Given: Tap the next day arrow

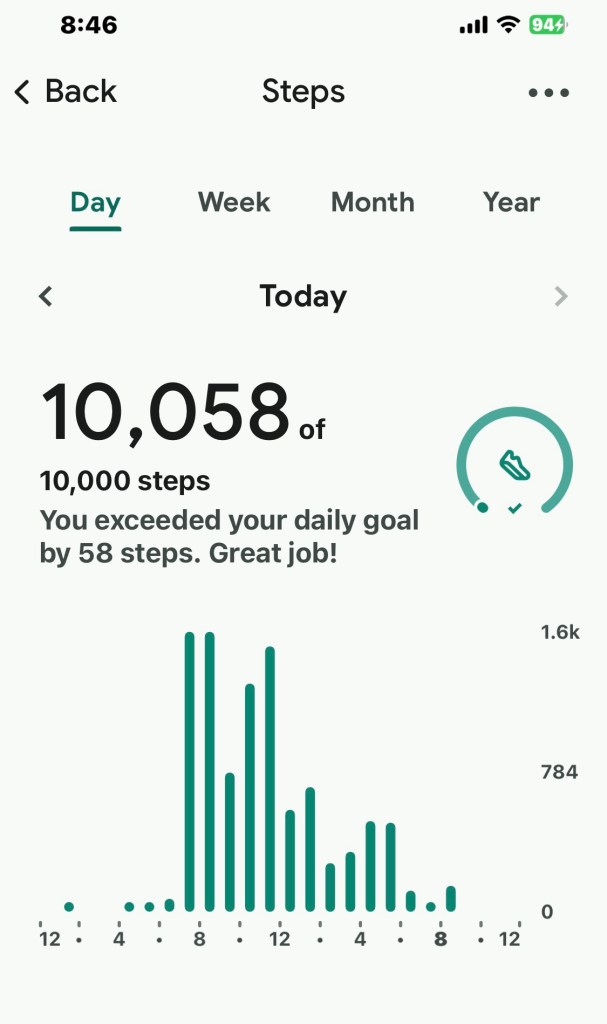Looking at the screenshot, I should pyautogui.click(x=561, y=296).
